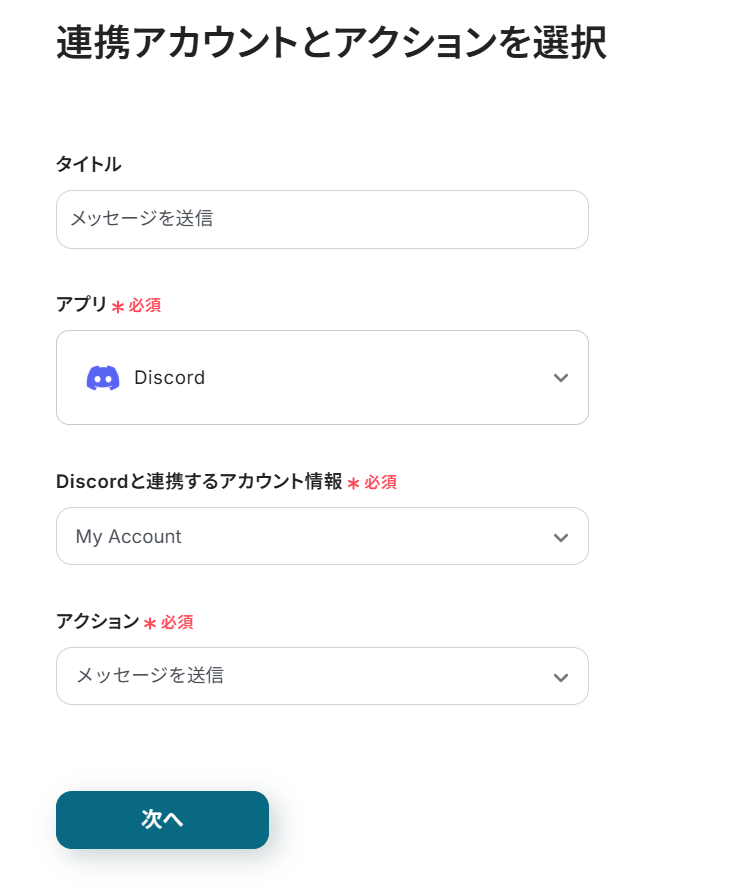Open the アプリ dropdown showing Discord
The width and height of the screenshot is (730, 887).
[x=321, y=377]
